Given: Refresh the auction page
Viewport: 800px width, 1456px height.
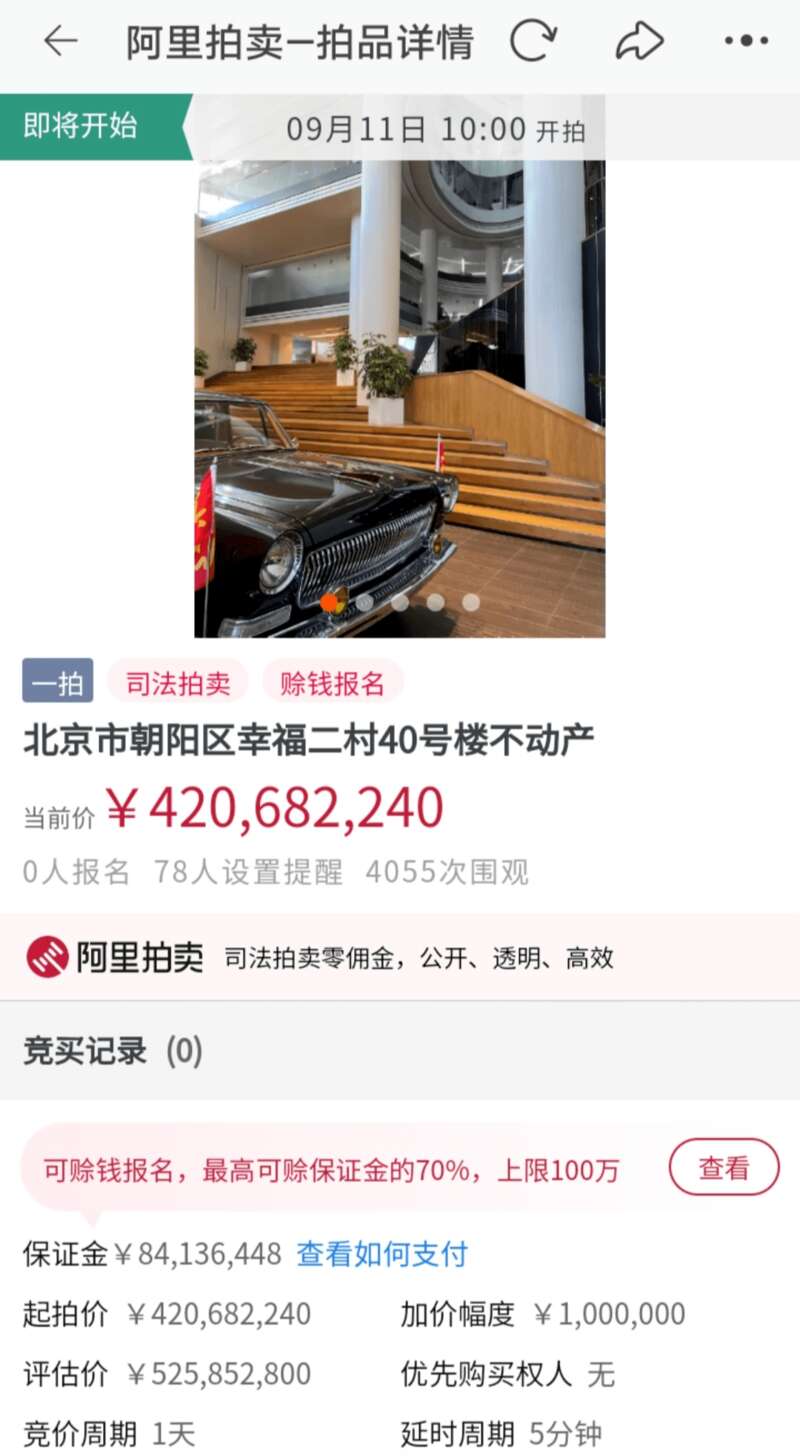Looking at the screenshot, I should click(x=533, y=42).
